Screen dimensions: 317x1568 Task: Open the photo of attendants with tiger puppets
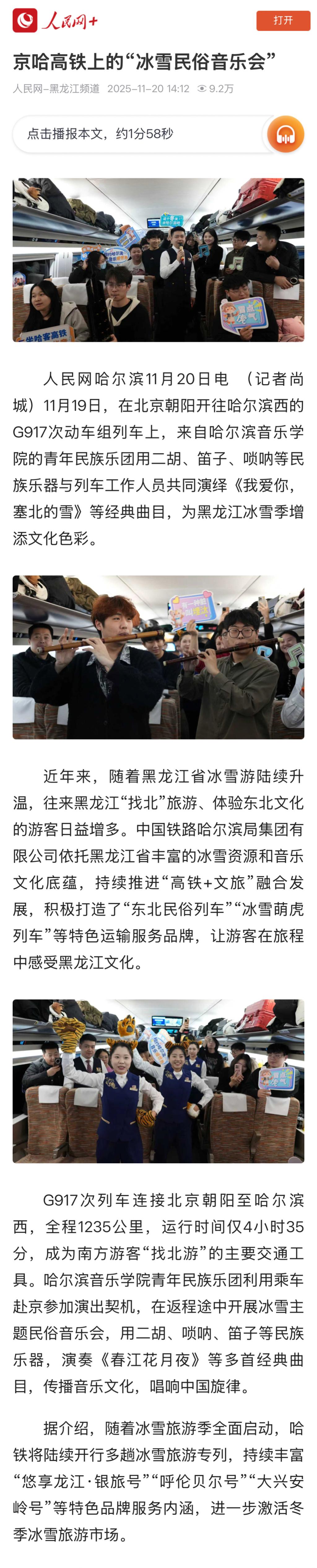click(158, 1081)
